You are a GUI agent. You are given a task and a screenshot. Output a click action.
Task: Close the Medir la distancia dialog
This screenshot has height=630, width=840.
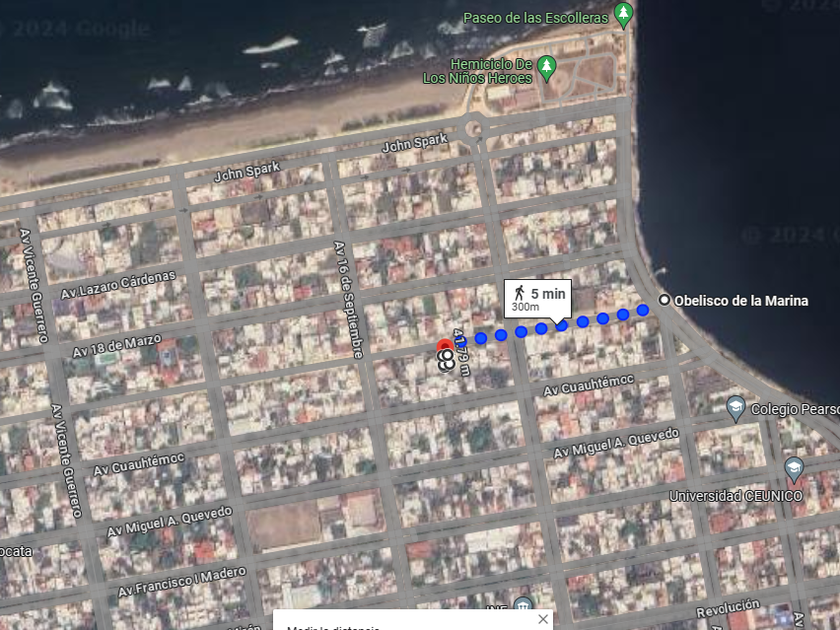[x=543, y=619]
